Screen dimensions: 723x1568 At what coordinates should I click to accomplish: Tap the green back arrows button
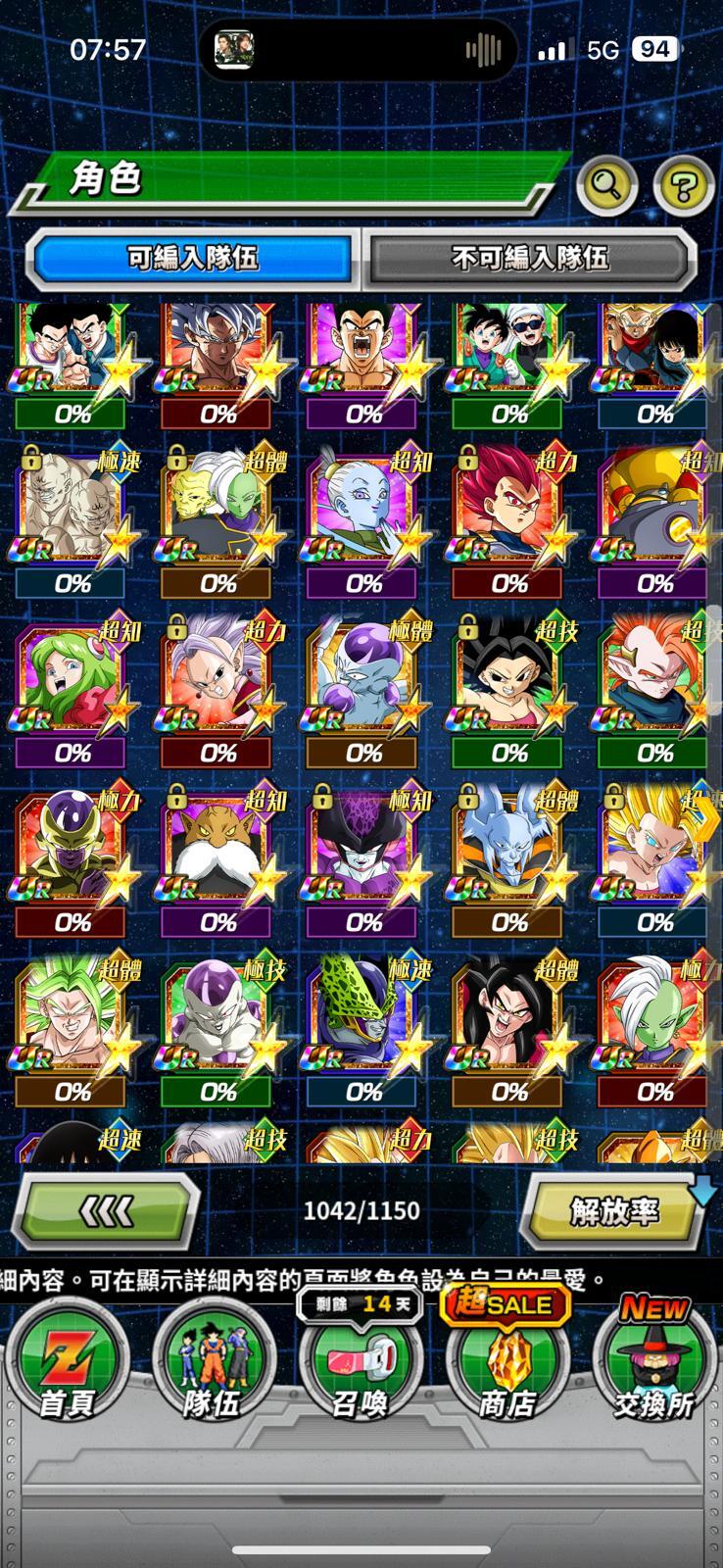point(106,1211)
